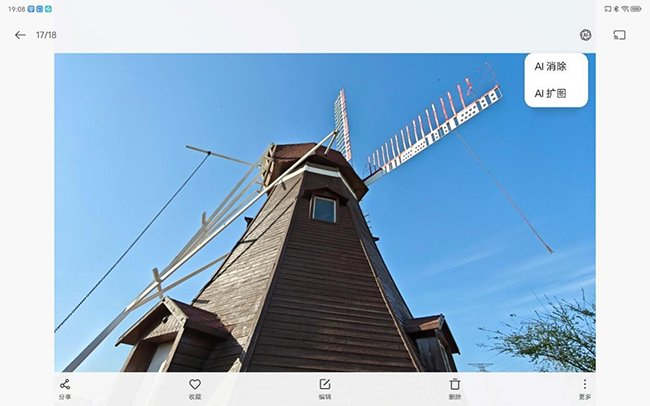Share this photo via 分享
Screen dimensions: 650x406
click(65, 389)
